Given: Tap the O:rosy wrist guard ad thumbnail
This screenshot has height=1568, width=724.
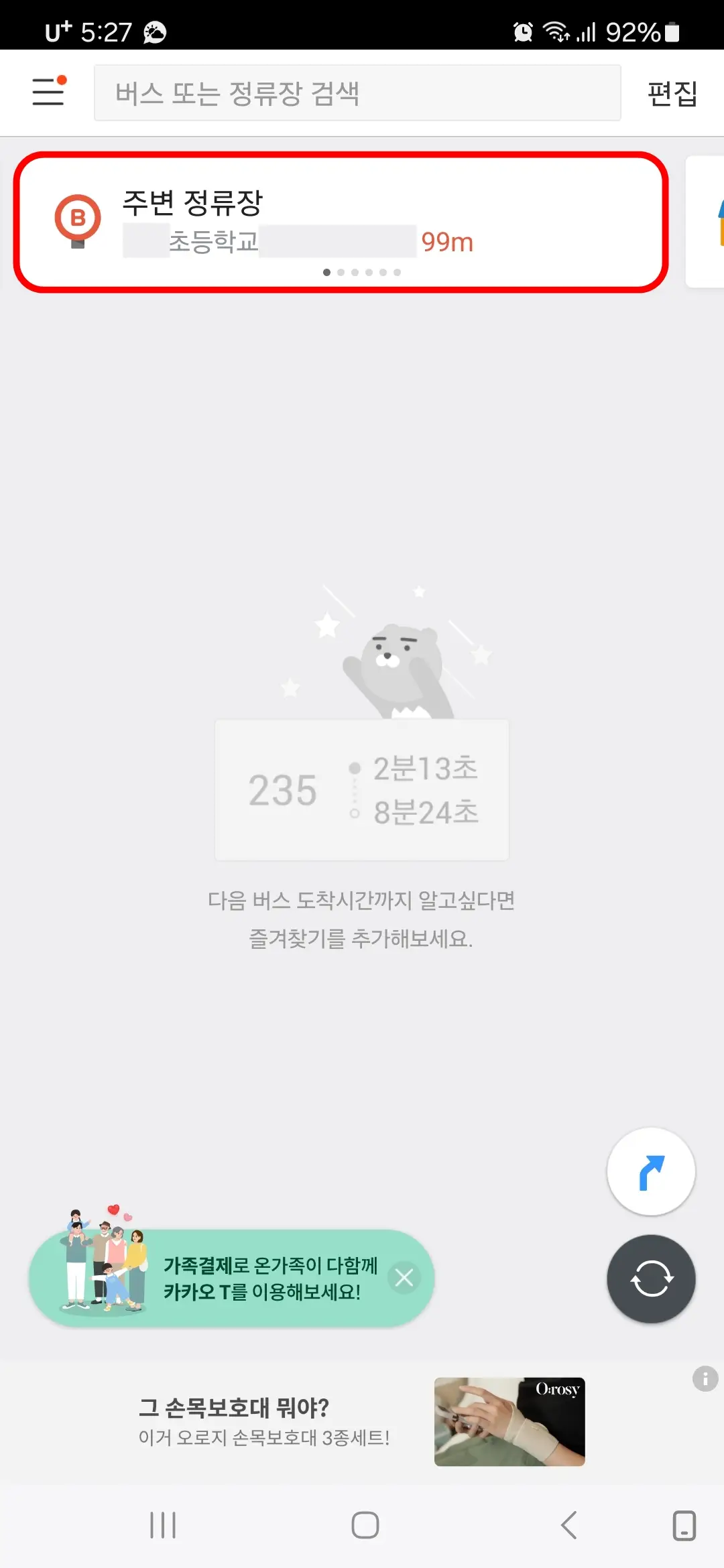Looking at the screenshot, I should 509,1423.
